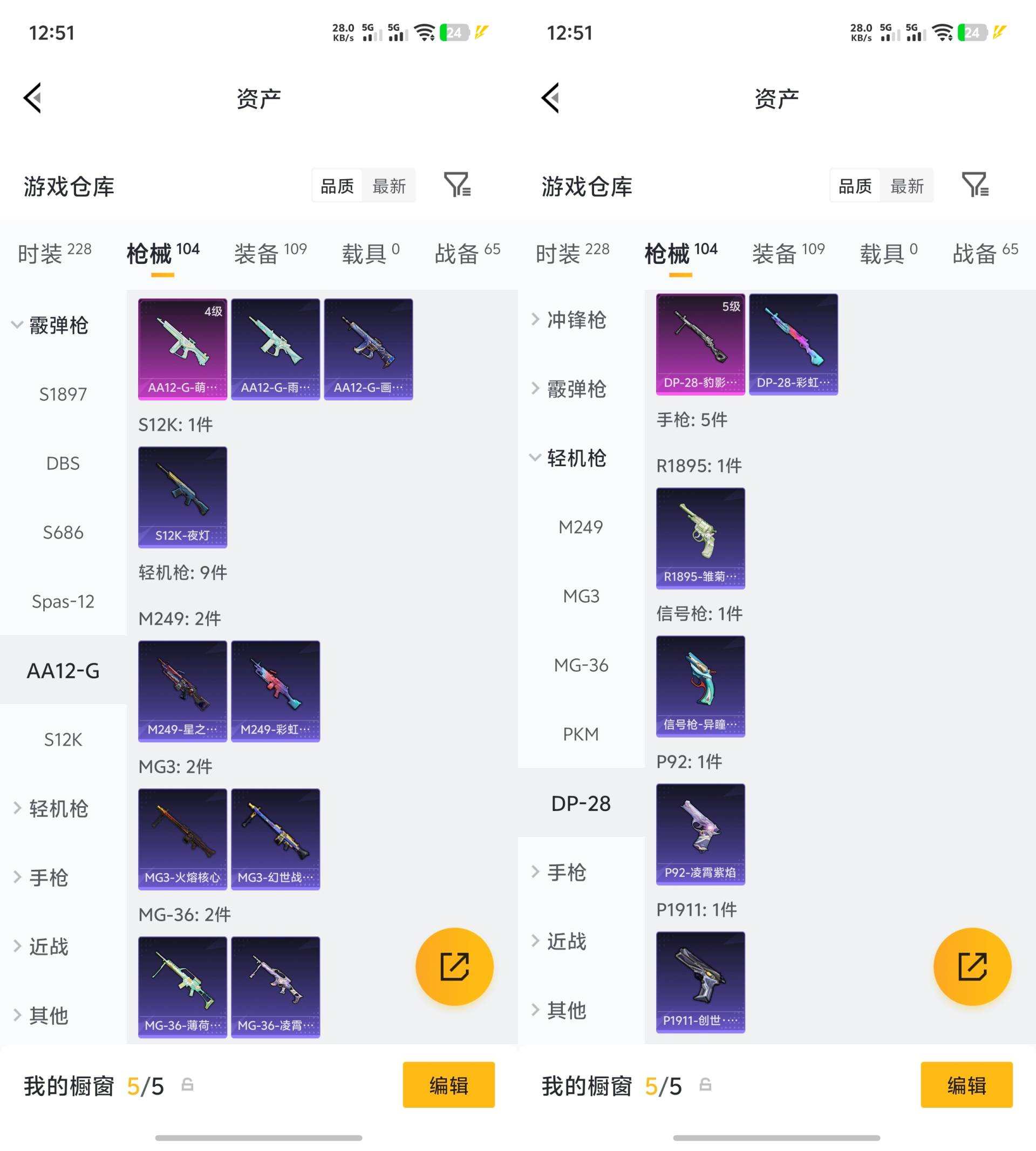Click the lock icon beside 我的橱窗 5/5

pos(187,1086)
